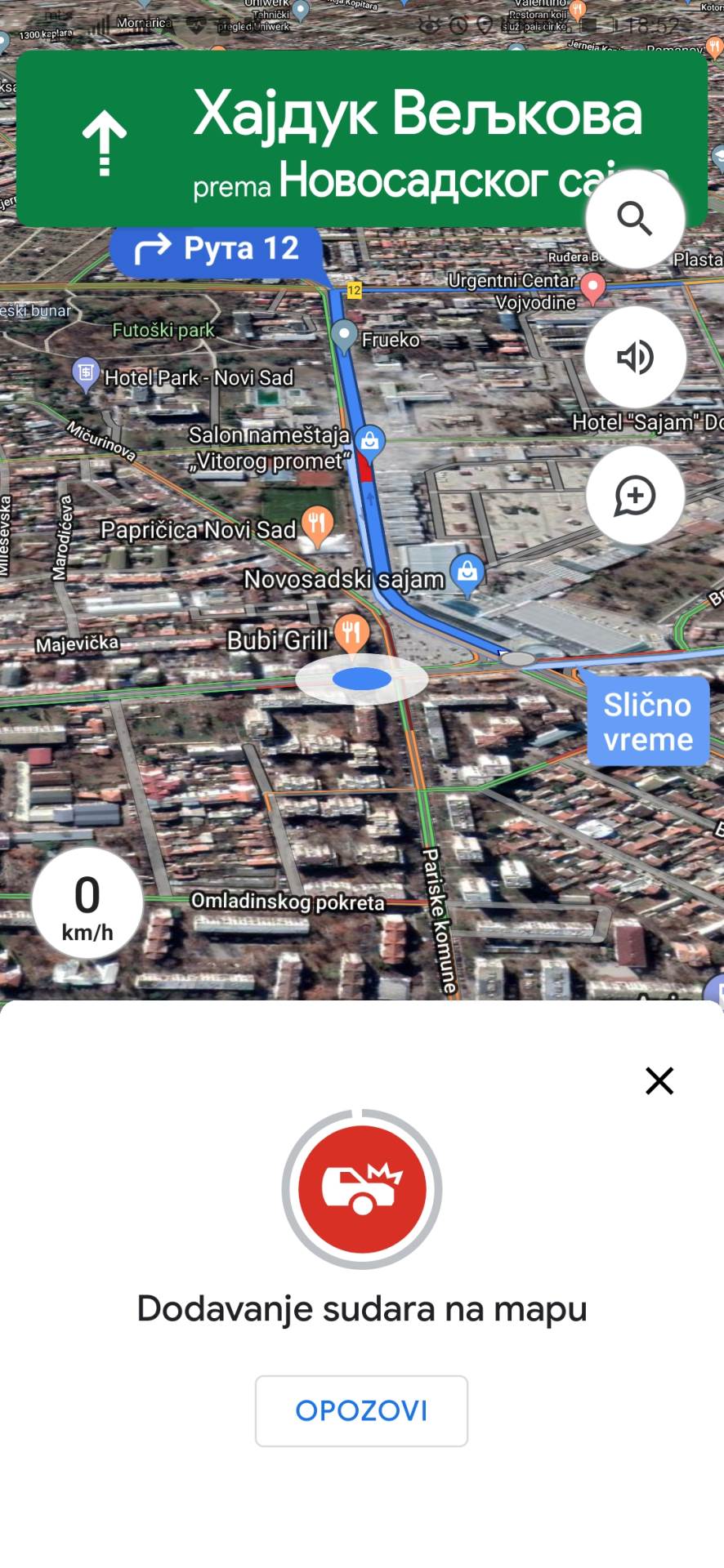Tap the Slično vreme route badge
The image size is (724, 1568).
(x=648, y=721)
